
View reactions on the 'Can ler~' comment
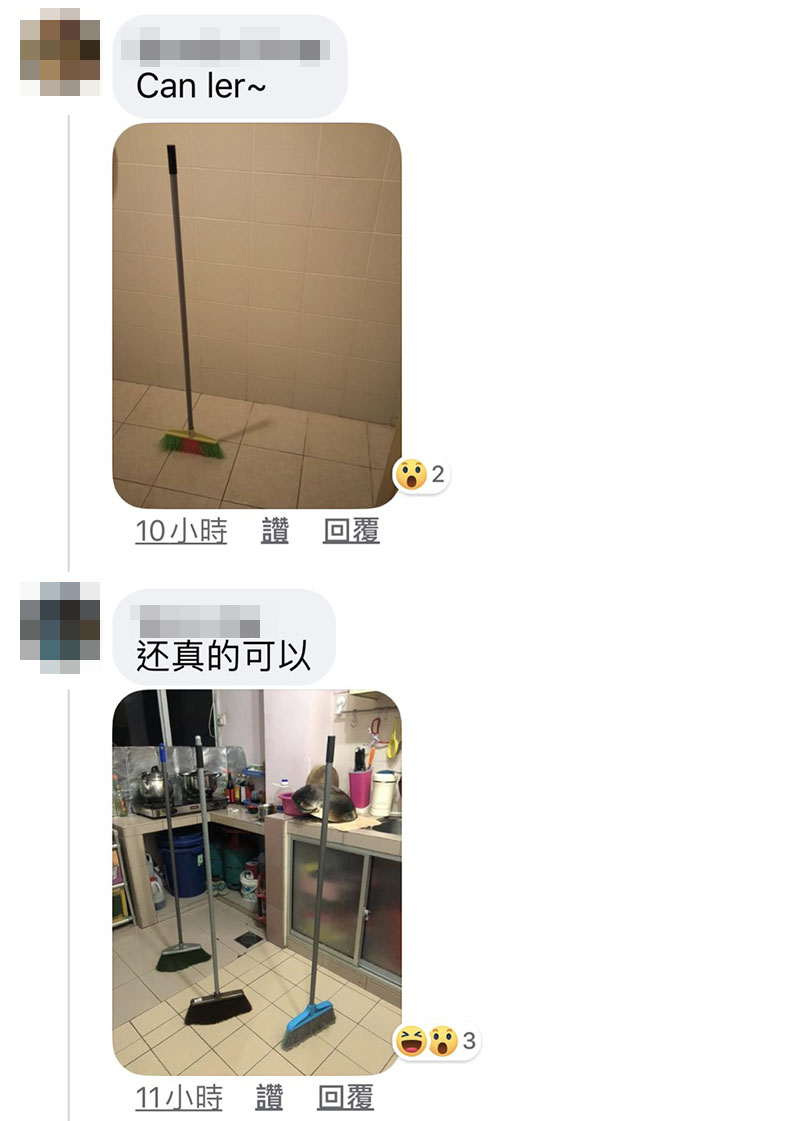point(421,475)
